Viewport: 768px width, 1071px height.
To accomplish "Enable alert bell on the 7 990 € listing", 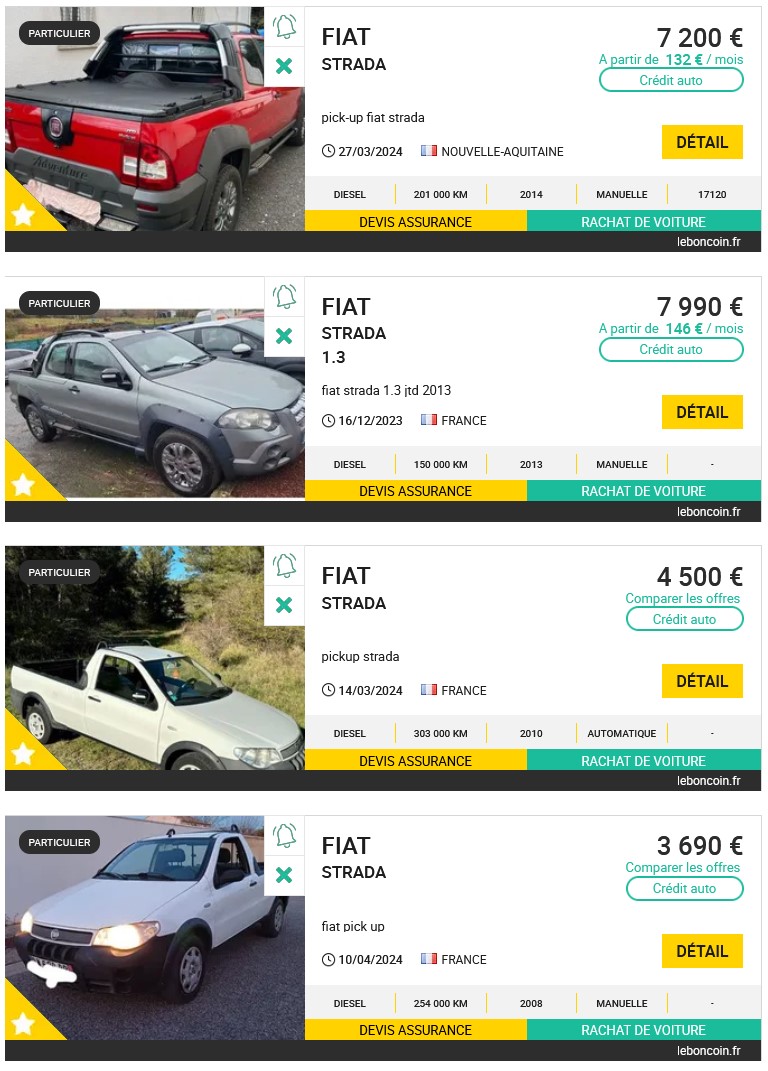I will (284, 296).
